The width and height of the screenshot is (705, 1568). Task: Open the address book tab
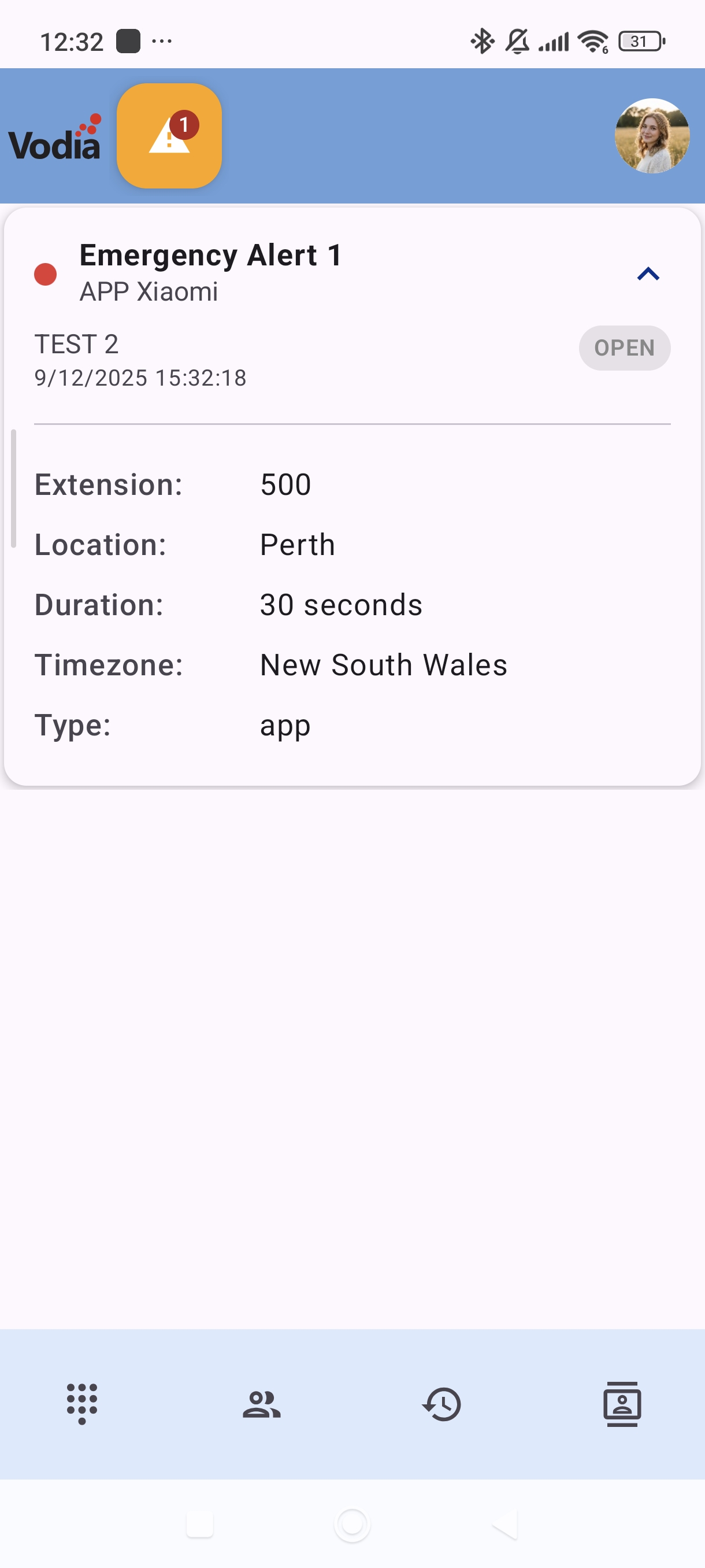coord(622,1404)
